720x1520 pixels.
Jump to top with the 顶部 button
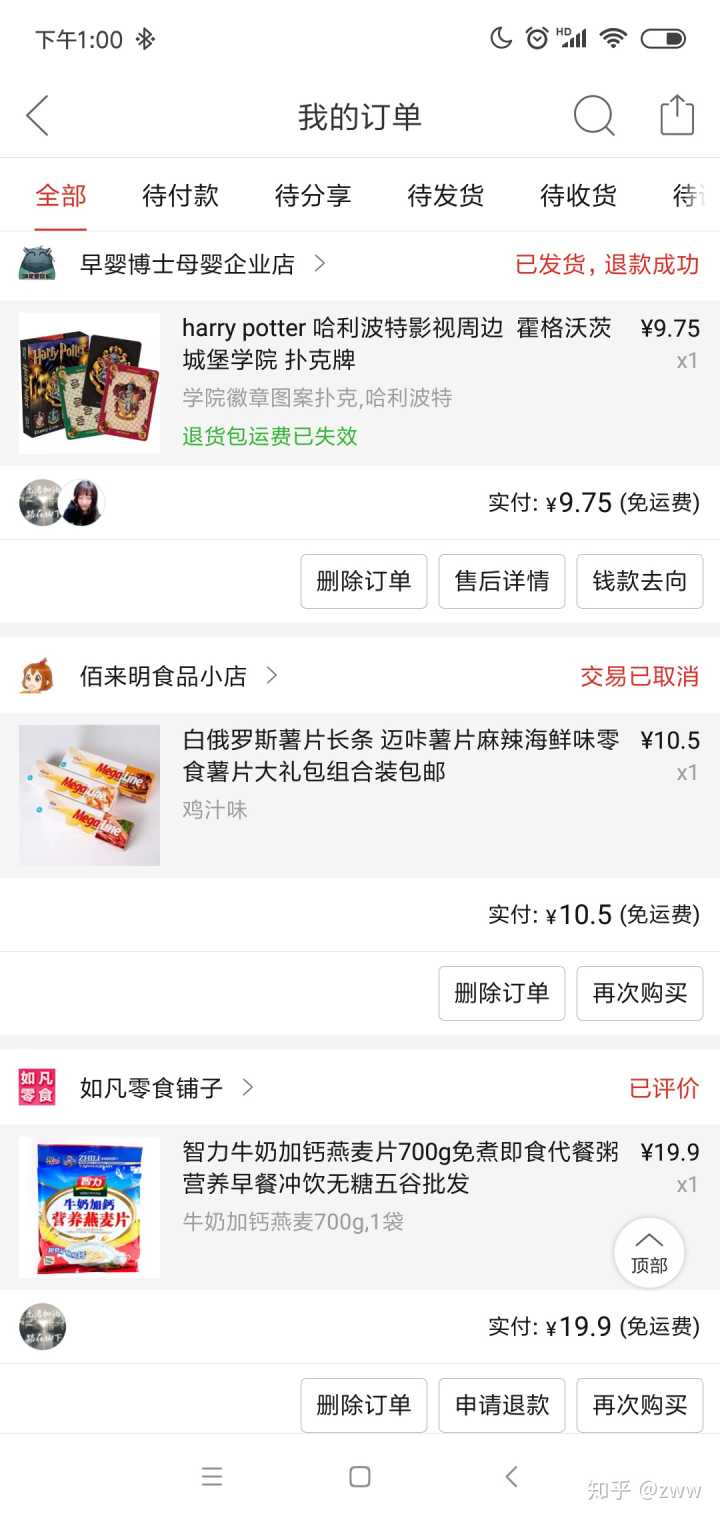pyautogui.click(x=649, y=1252)
